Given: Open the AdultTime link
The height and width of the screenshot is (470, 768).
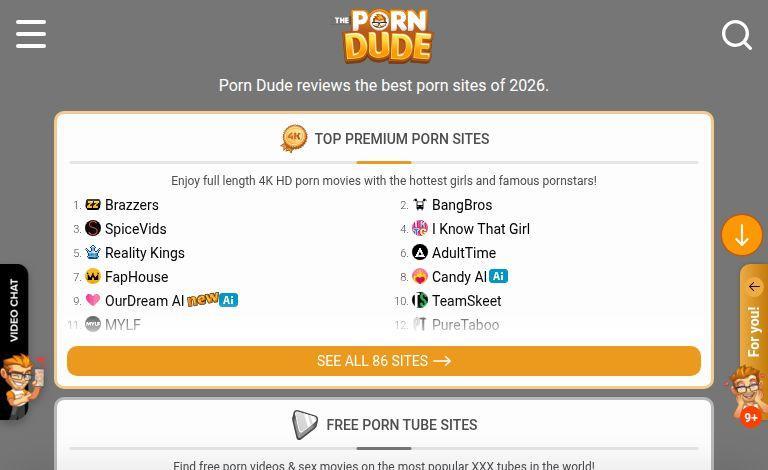Looking at the screenshot, I should coord(463,253).
